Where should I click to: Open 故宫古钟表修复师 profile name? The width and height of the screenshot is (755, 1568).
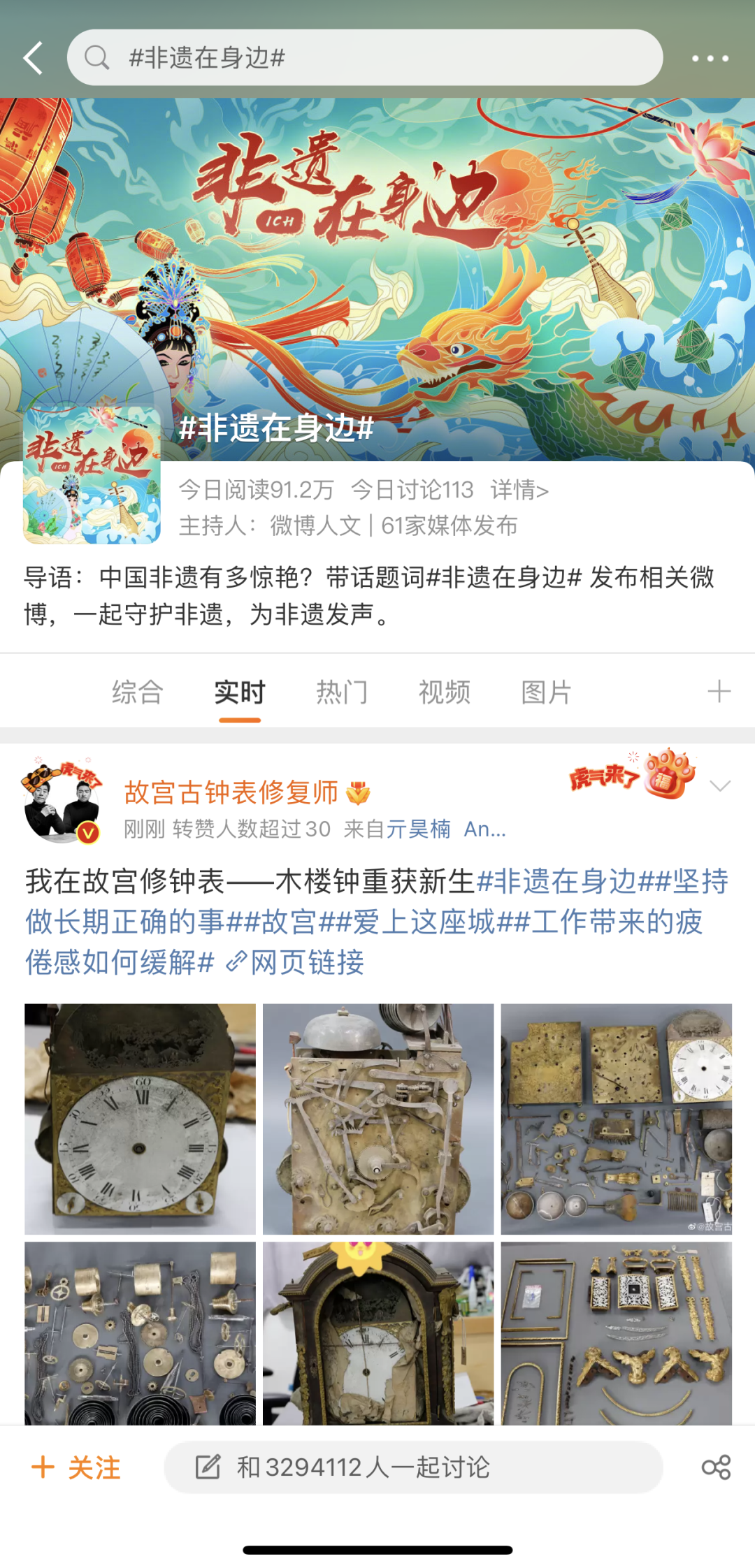231,792
